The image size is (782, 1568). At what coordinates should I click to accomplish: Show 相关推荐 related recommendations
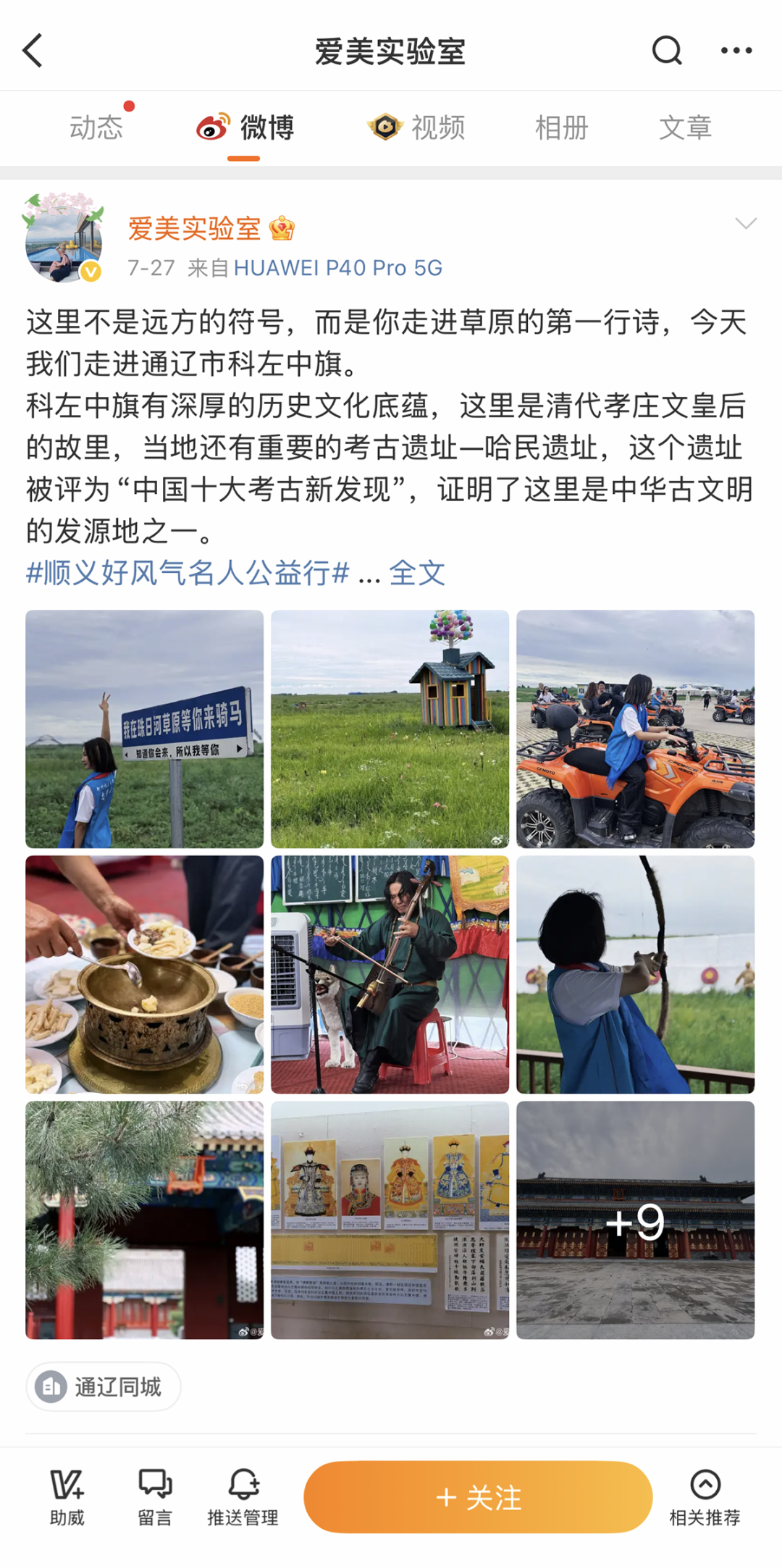[x=705, y=1497]
